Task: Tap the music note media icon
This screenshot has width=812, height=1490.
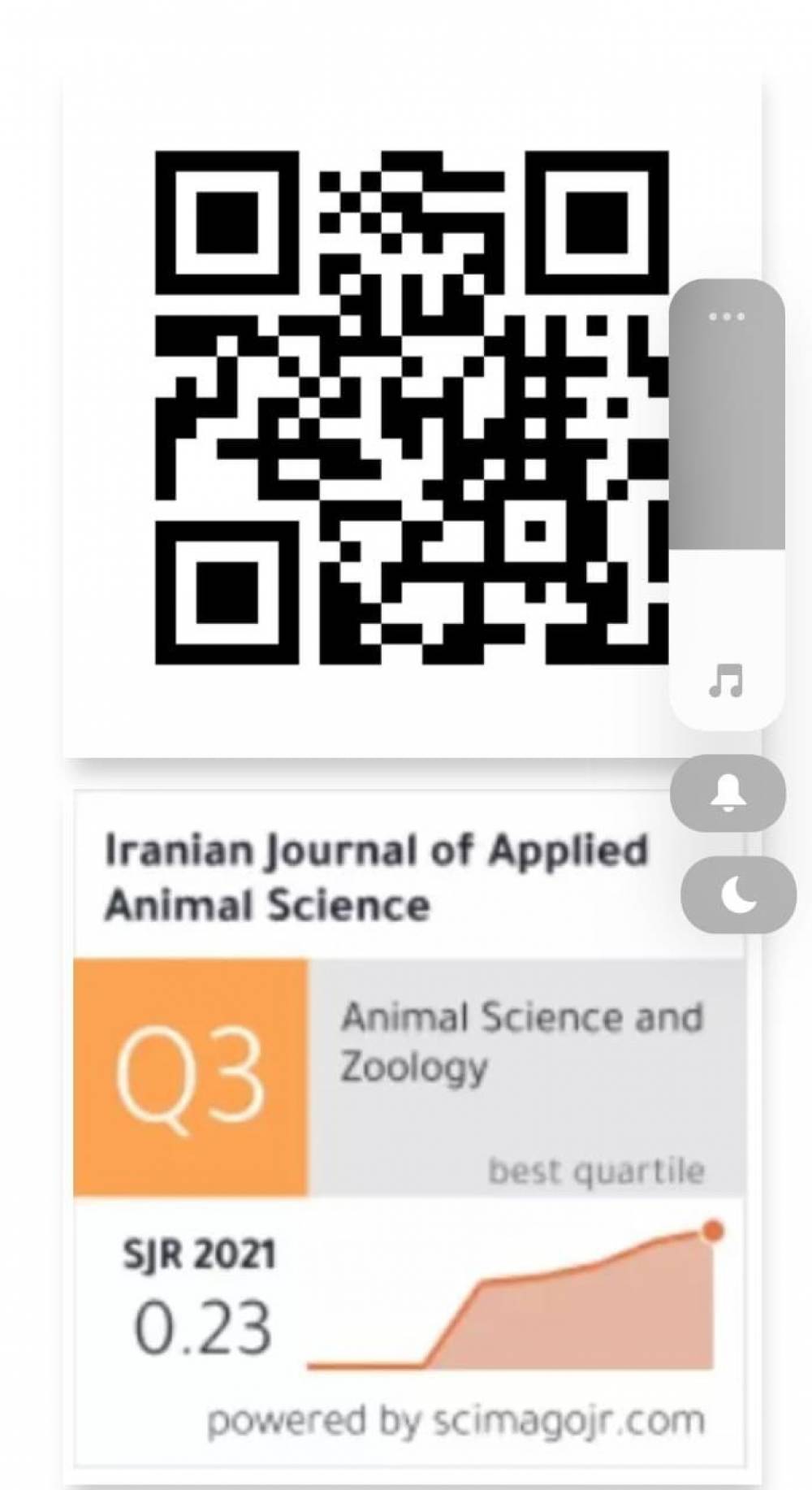Action: pyautogui.click(x=726, y=681)
